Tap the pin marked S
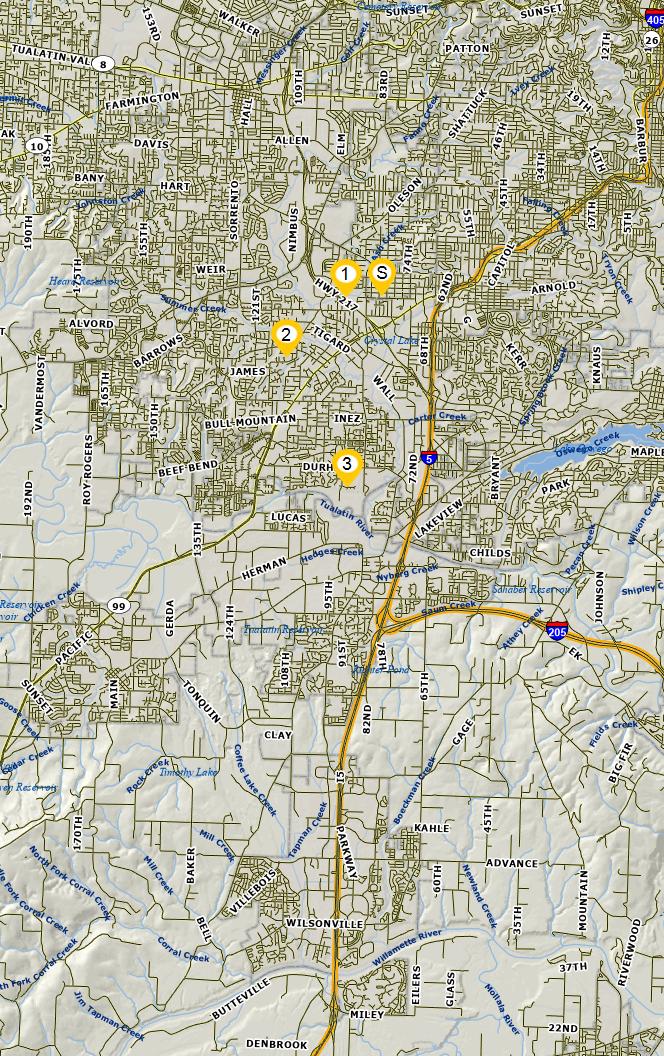This screenshot has width=664, height=1056. click(381, 272)
